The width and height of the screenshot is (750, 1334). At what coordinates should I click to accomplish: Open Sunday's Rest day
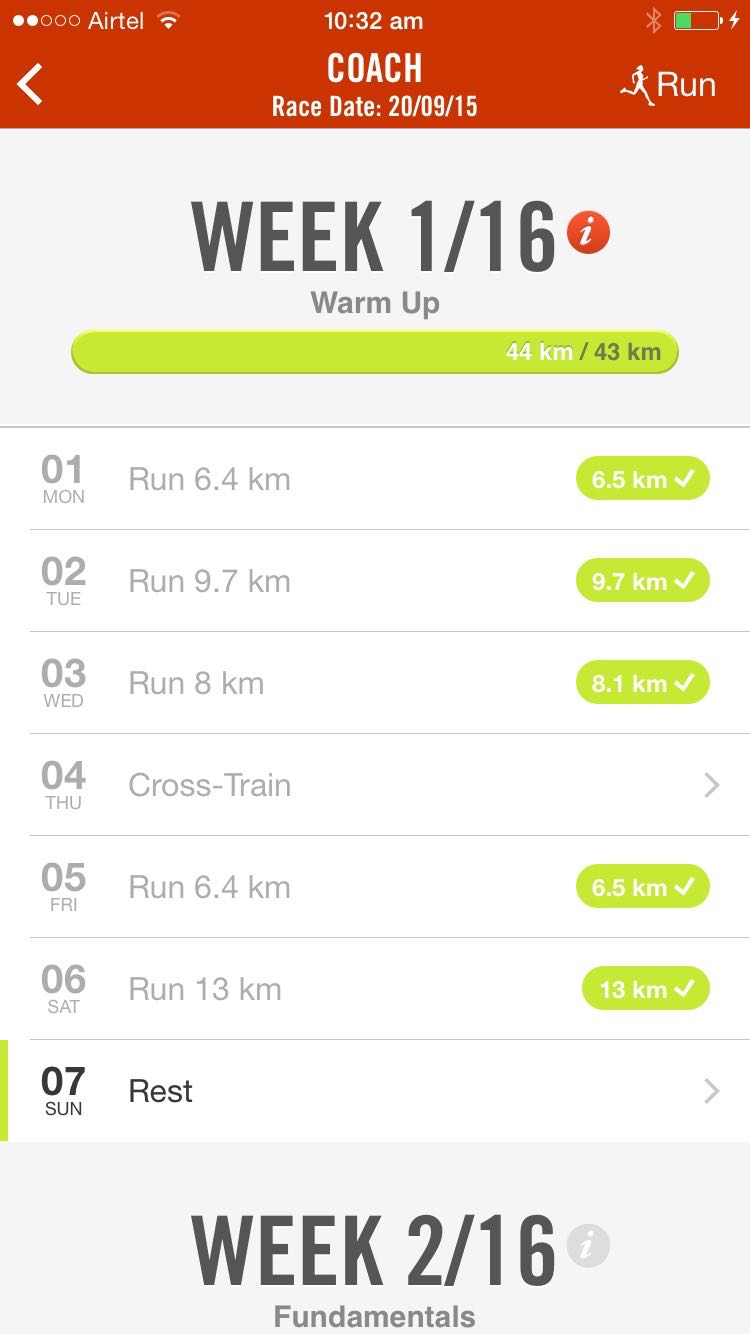coord(375,1091)
